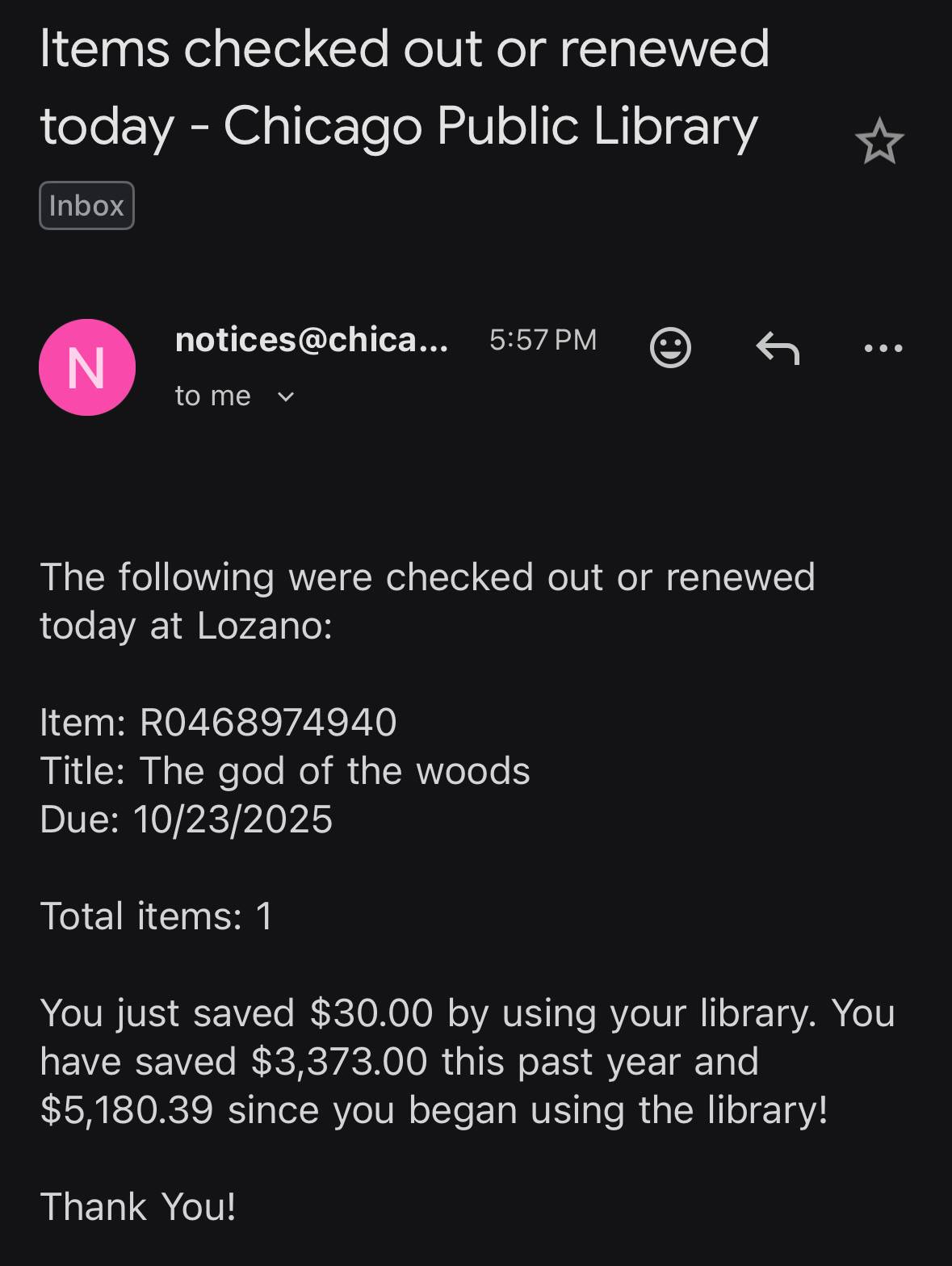Screen dimensions: 952x1266
Task: Expand the "to me" recipient details
Action: pos(235,396)
